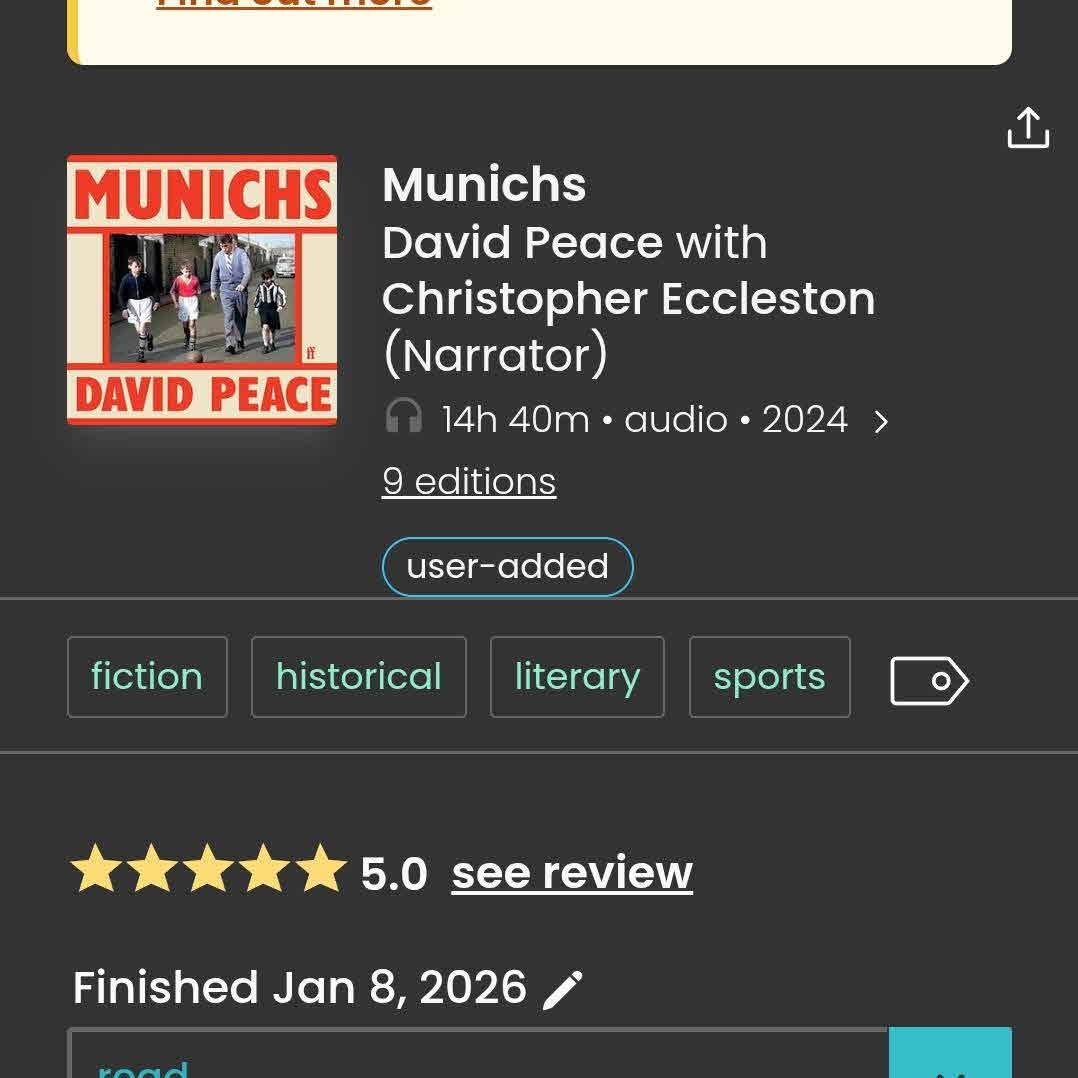
Task: Open the tag label icon
Action: tap(928, 681)
